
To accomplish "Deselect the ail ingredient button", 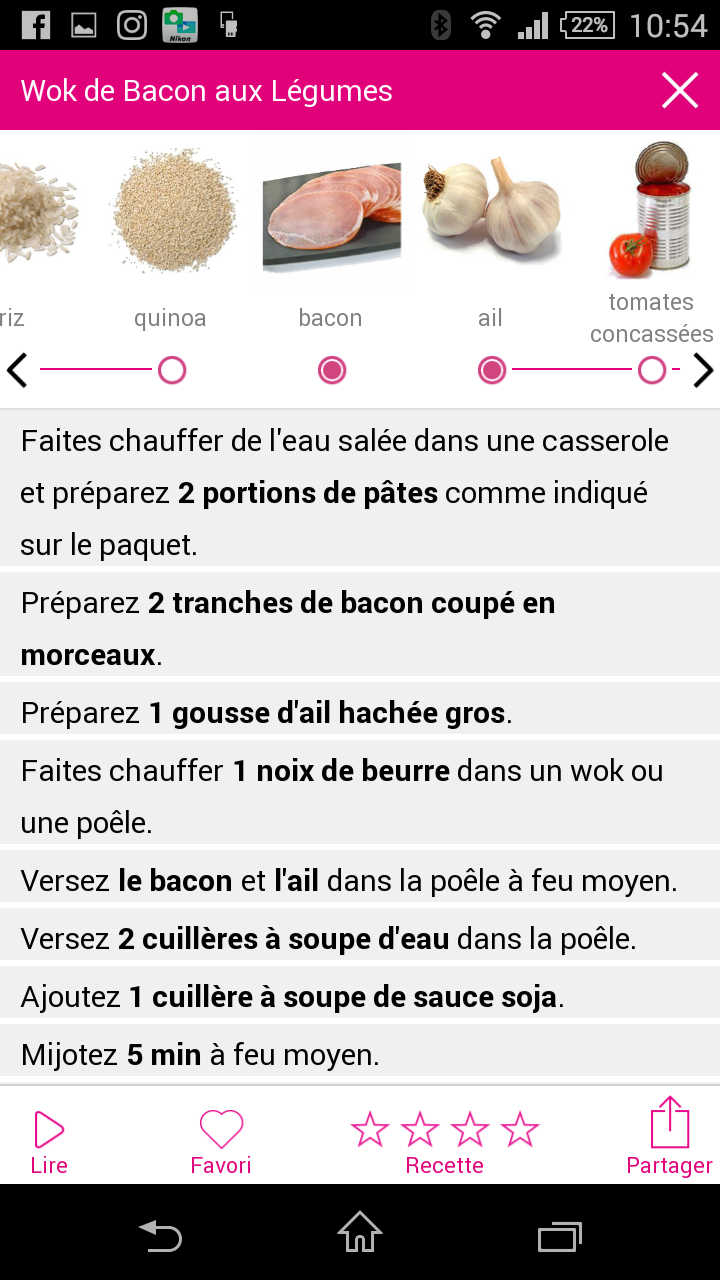I will [x=492, y=371].
